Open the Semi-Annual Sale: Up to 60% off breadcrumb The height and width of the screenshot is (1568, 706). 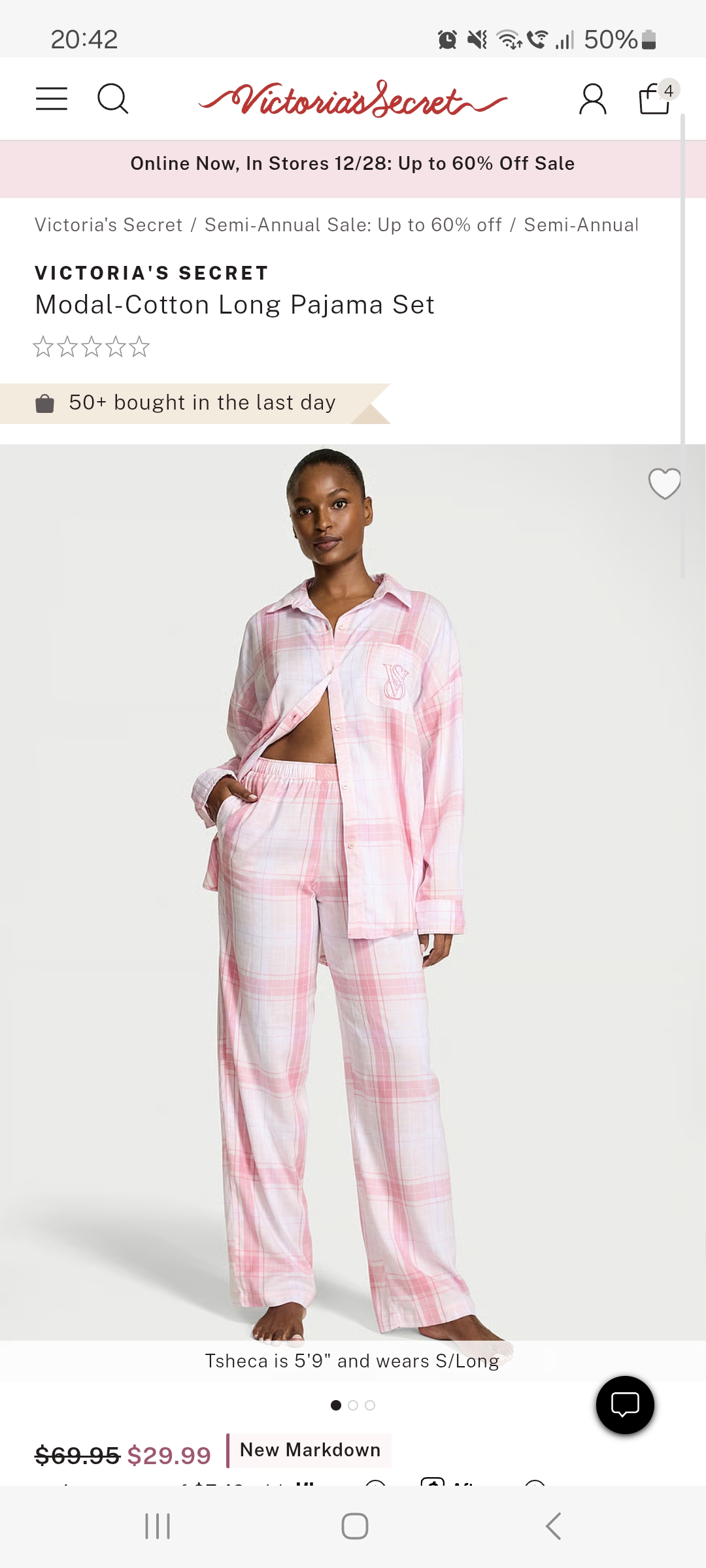pyautogui.click(x=353, y=225)
